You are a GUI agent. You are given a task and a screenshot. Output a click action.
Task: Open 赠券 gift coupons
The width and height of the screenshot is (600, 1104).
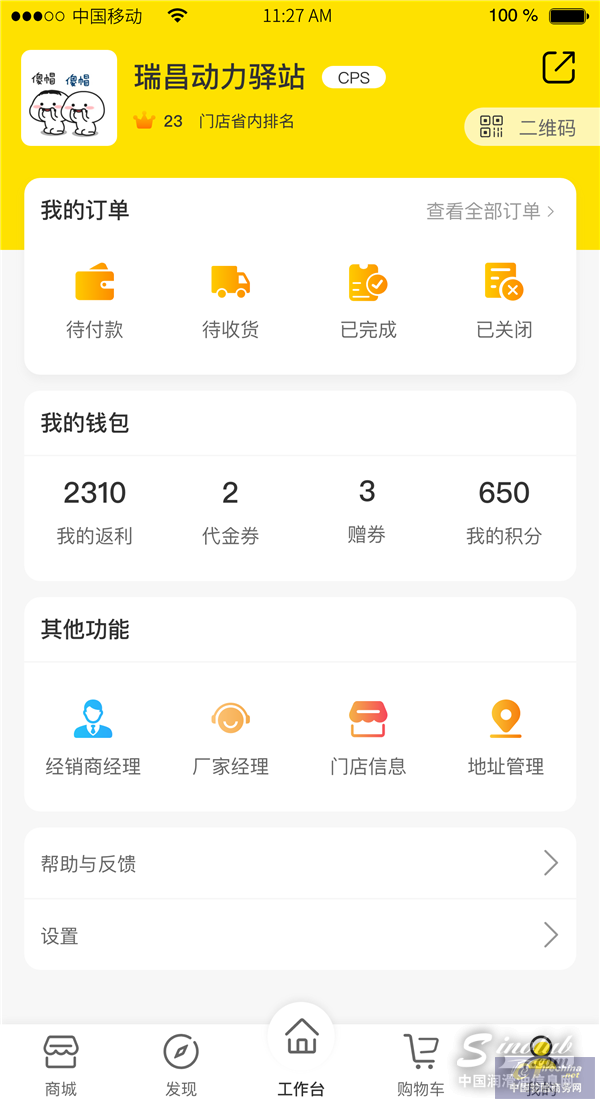pos(367,512)
